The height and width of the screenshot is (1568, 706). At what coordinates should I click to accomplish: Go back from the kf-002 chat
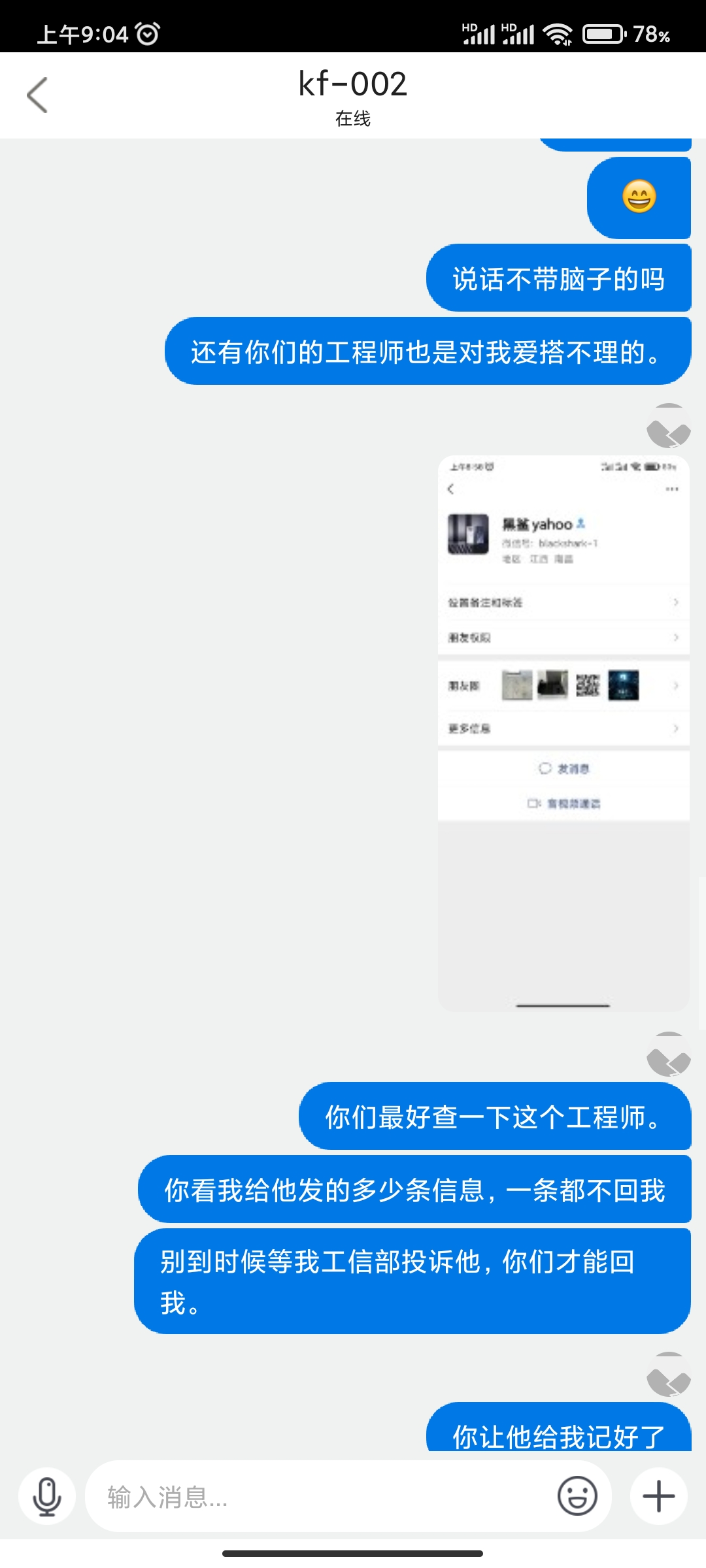(37, 95)
